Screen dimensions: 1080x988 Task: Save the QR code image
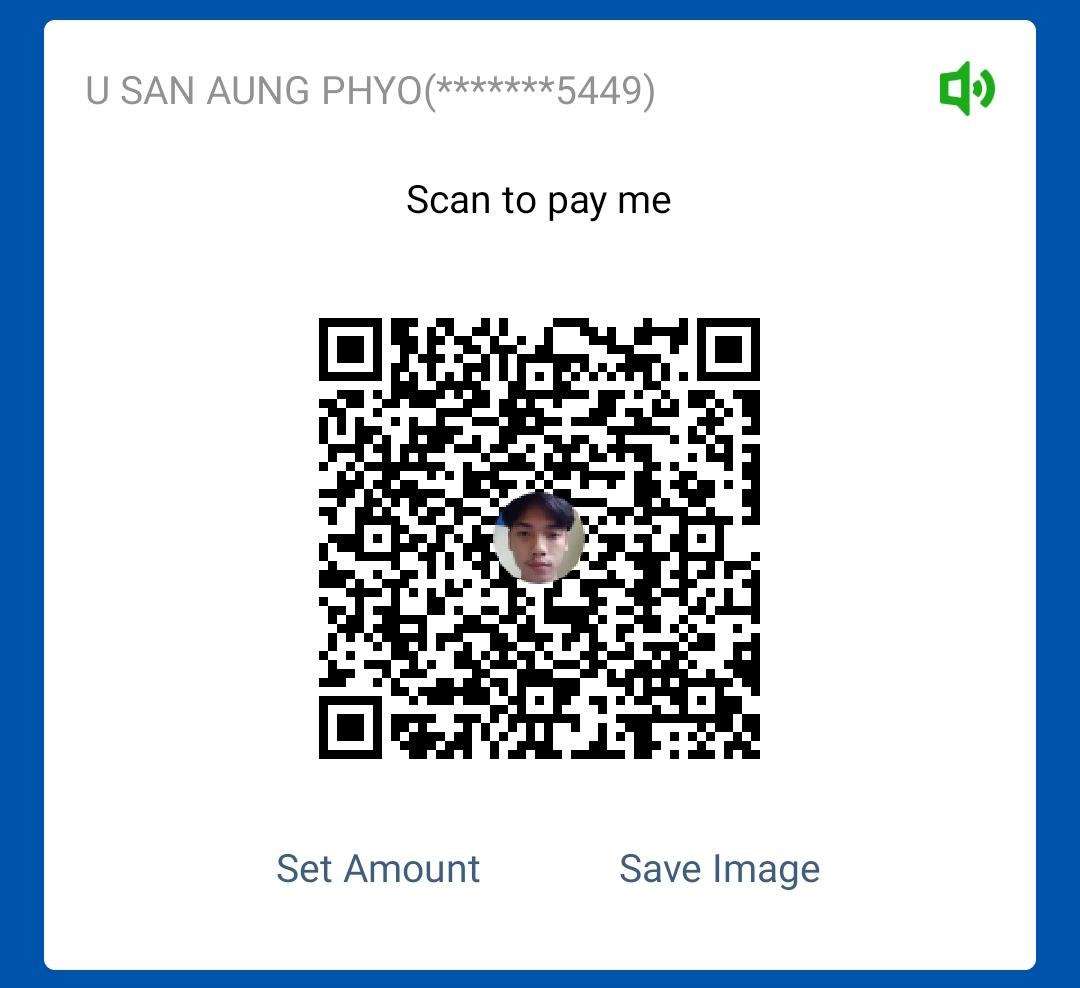click(x=719, y=868)
